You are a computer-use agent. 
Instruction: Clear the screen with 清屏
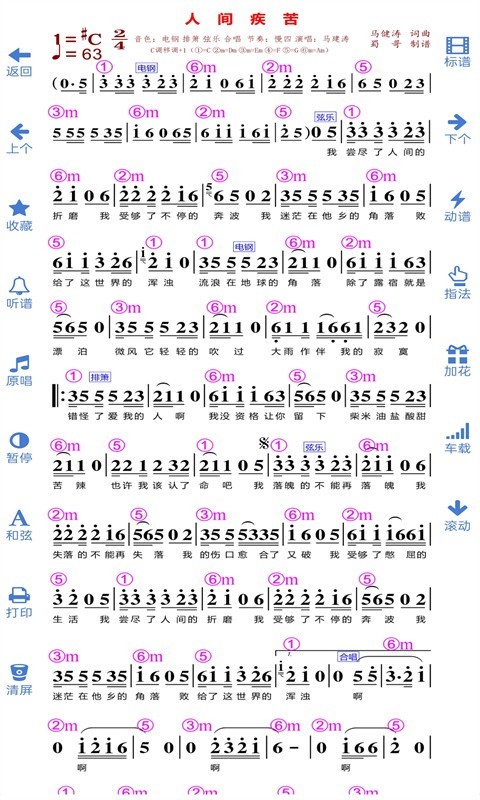click(19, 680)
